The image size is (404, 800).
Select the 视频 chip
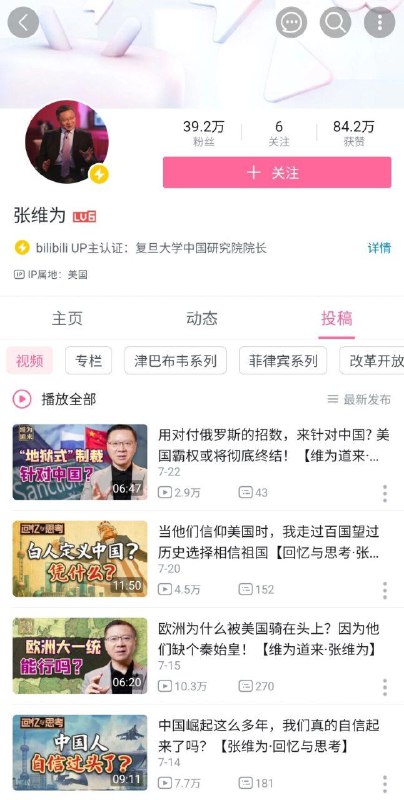[x=30, y=361]
